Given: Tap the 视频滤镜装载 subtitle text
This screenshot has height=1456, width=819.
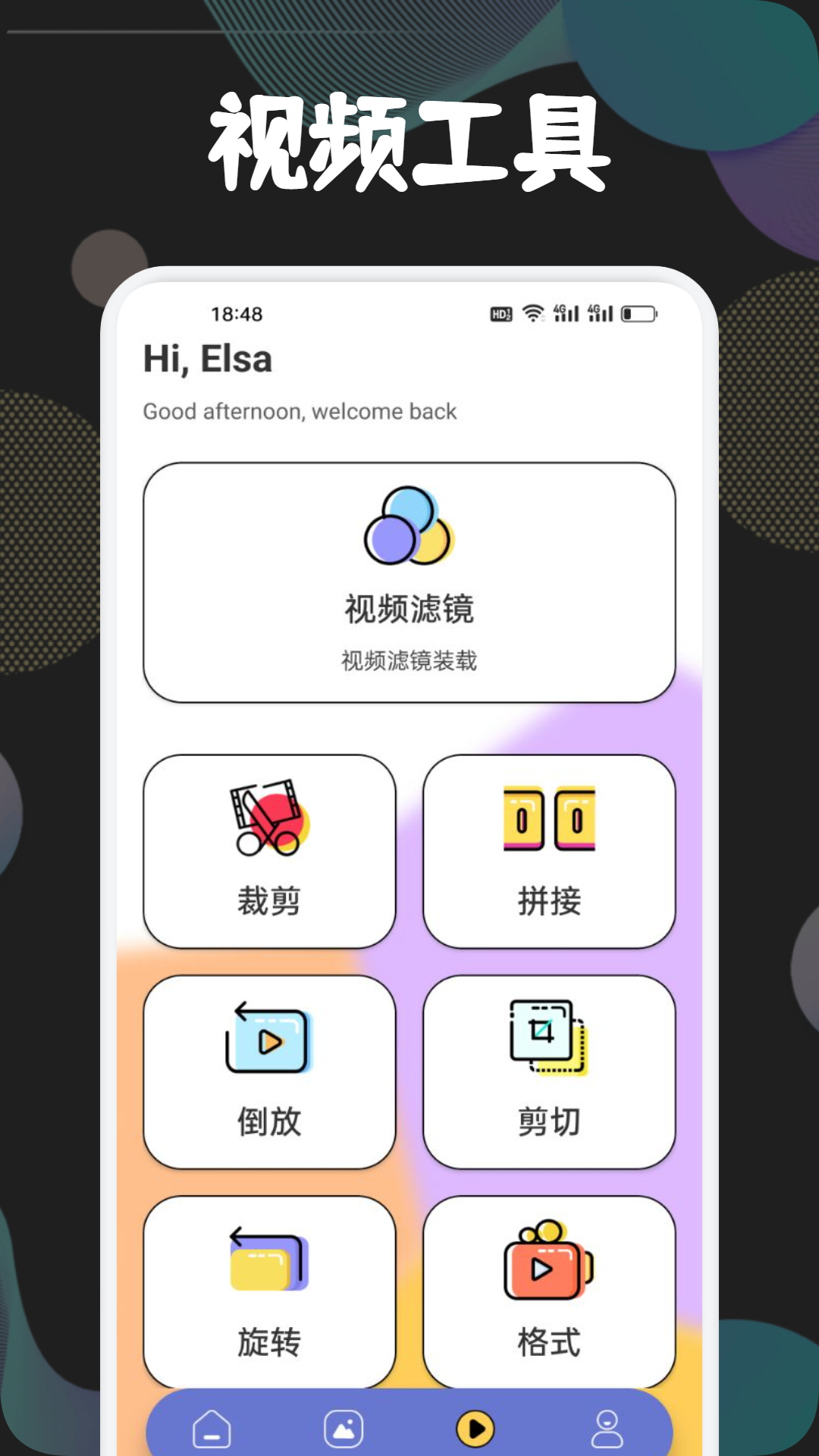Looking at the screenshot, I should pos(408,659).
